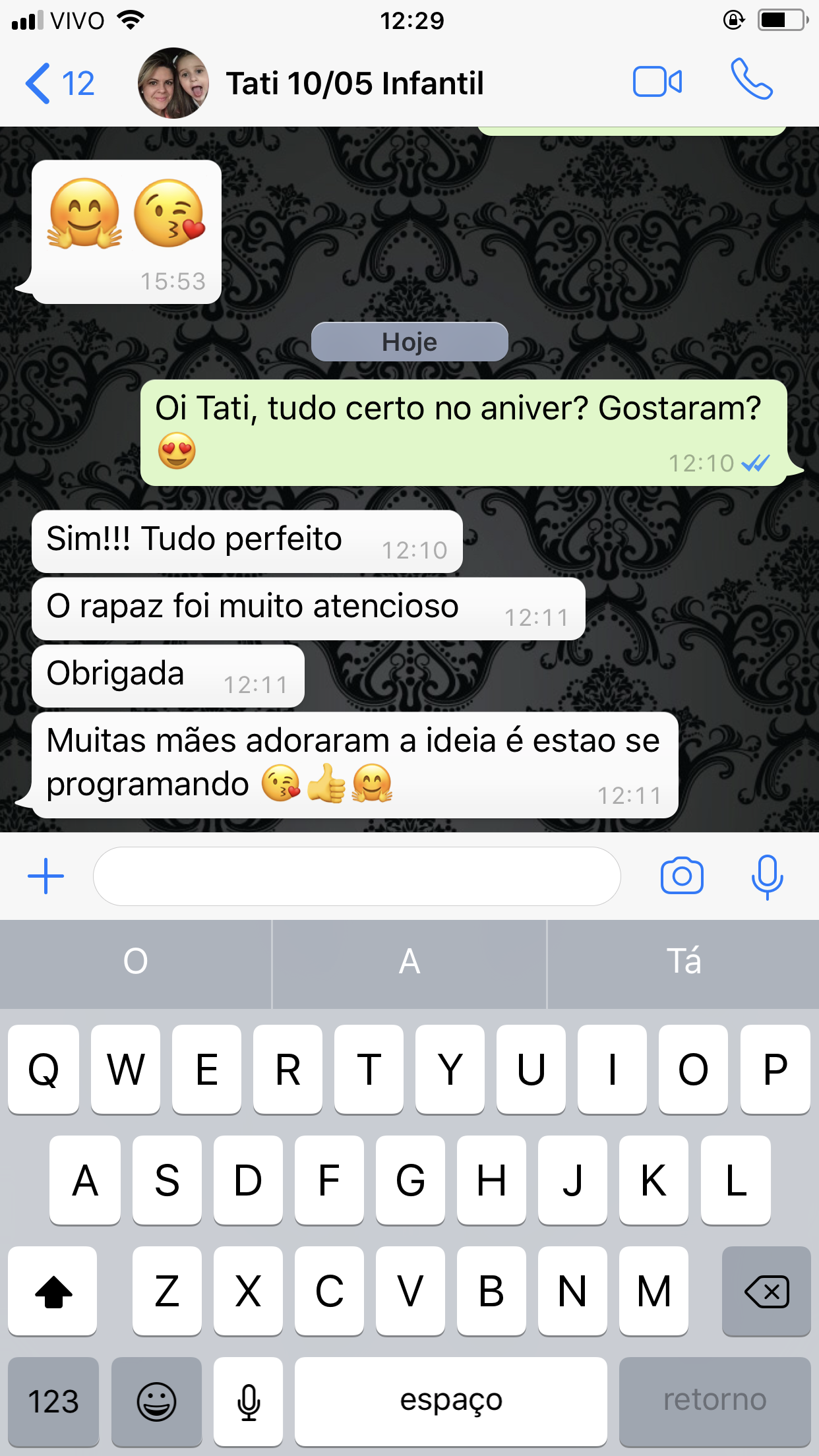Open the attachment plus menu

(x=45, y=876)
